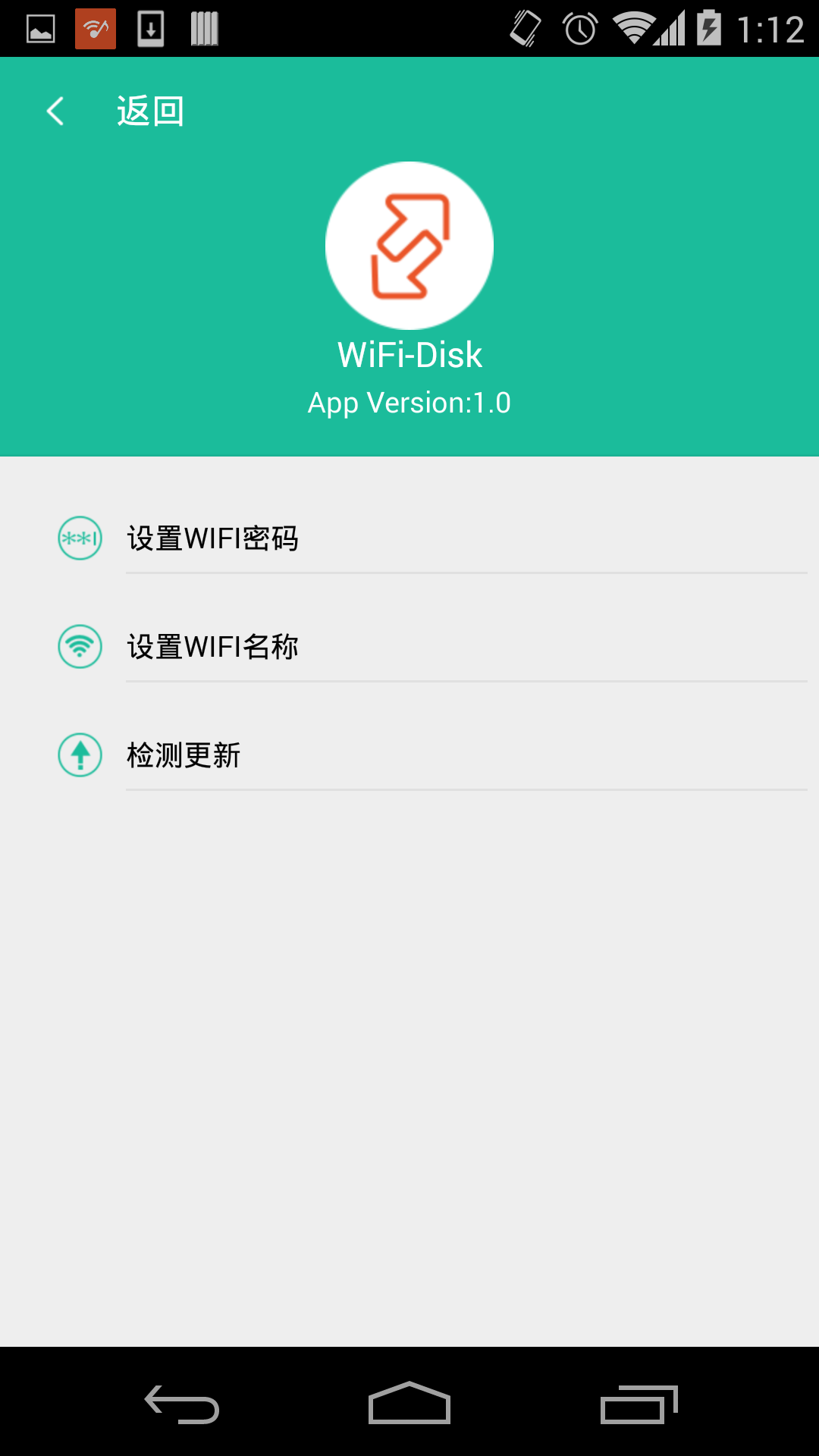This screenshot has width=819, height=1456.
Task: Tap the download notification icon in status bar
Action: pyautogui.click(x=150, y=28)
